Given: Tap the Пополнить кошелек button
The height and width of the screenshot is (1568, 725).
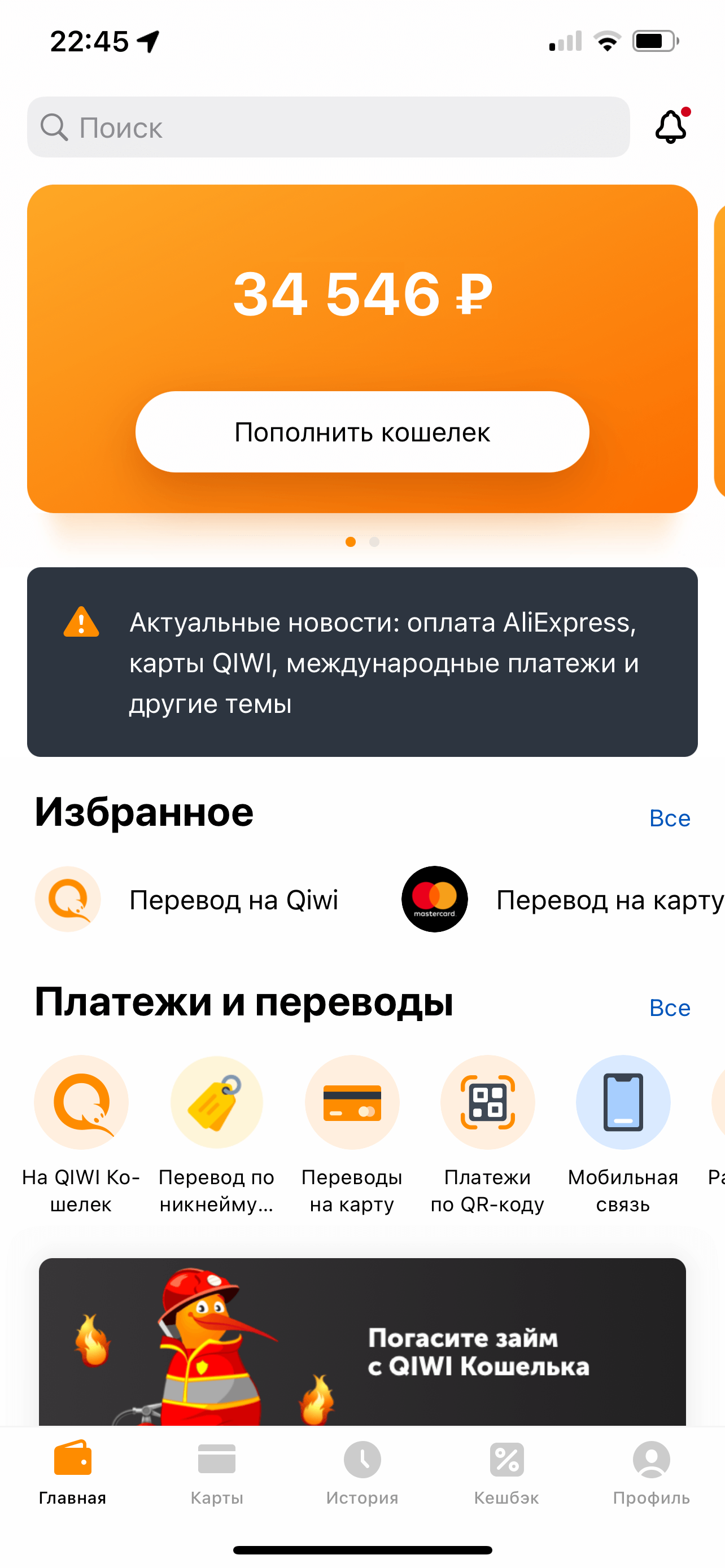Looking at the screenshot, I should 362,432.
